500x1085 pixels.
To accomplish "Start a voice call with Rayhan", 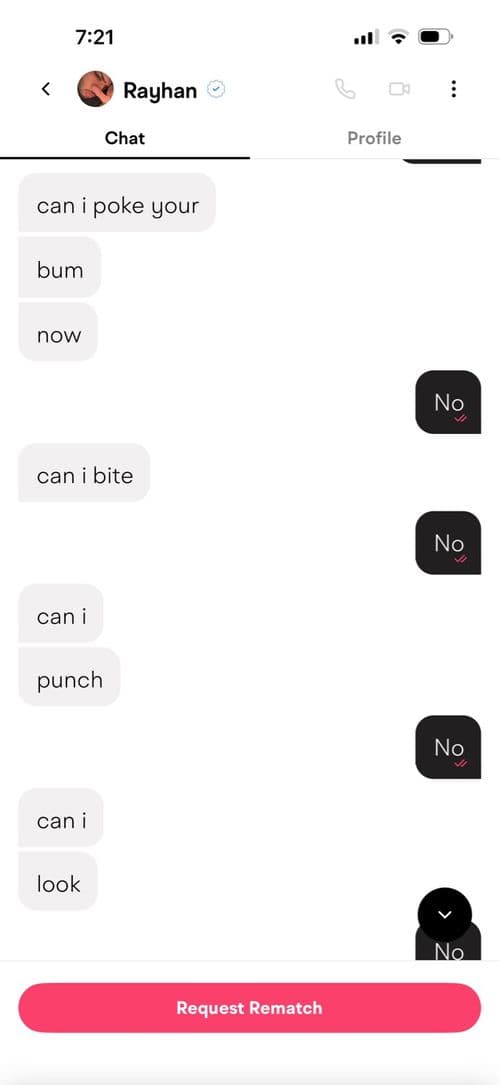I will click(345, 89).
